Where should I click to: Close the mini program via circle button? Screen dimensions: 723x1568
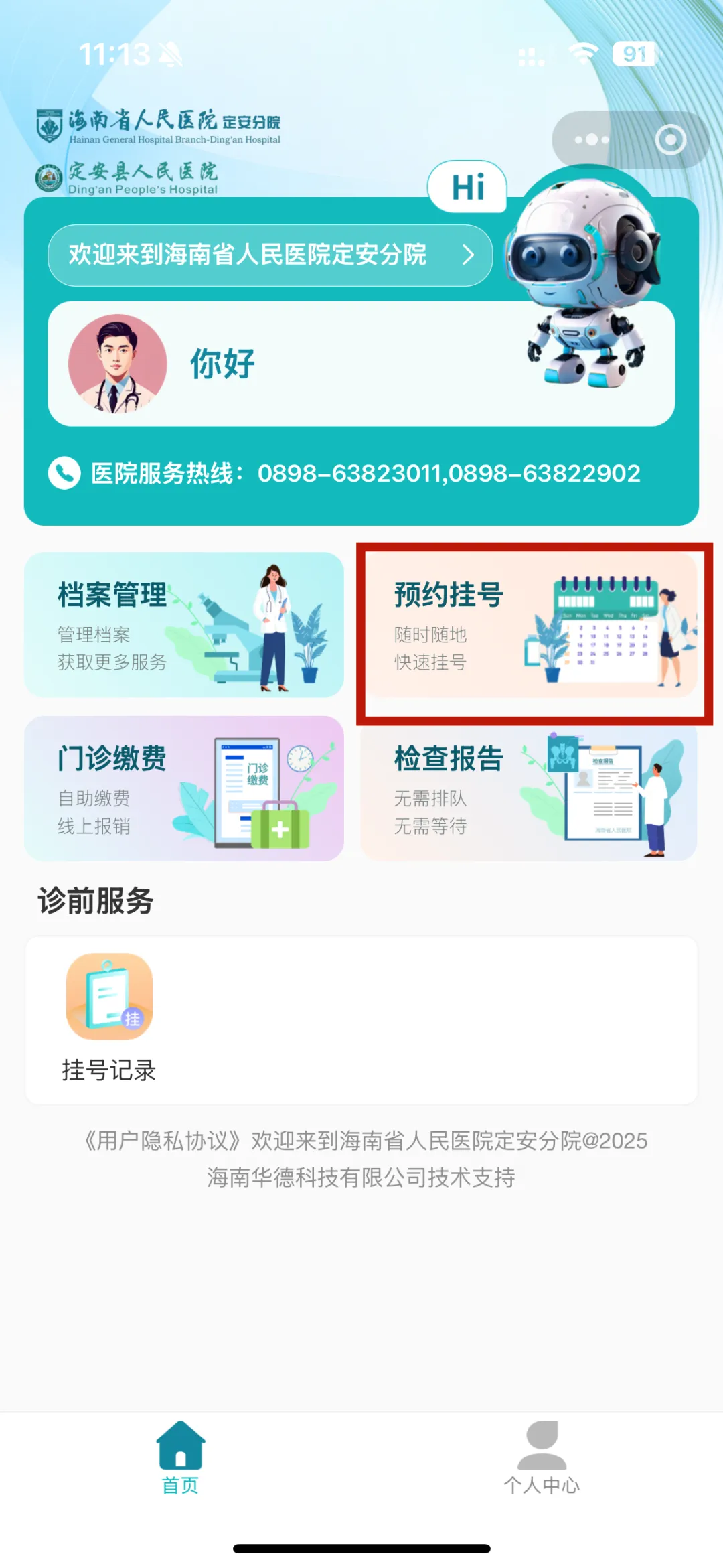(671, 140)
